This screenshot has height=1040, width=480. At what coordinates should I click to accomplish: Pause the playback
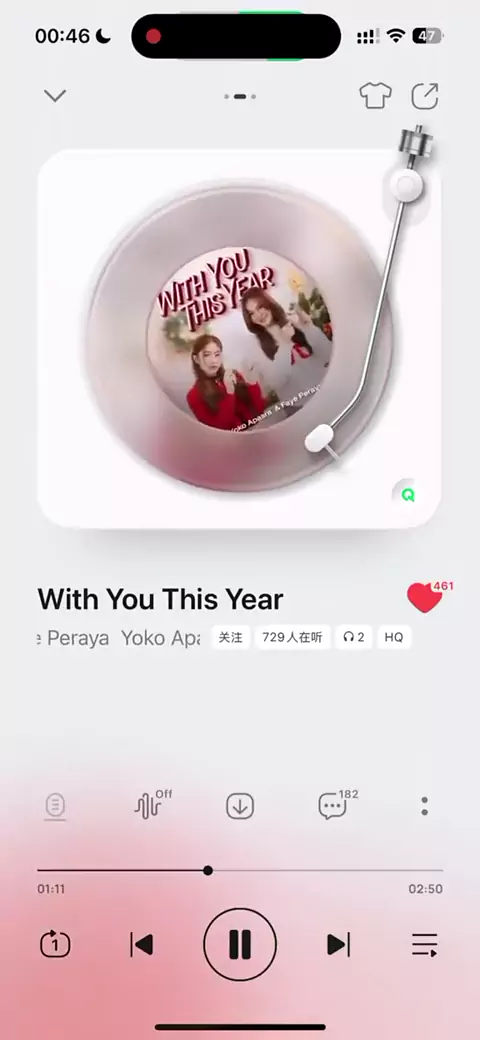[240, 944]
